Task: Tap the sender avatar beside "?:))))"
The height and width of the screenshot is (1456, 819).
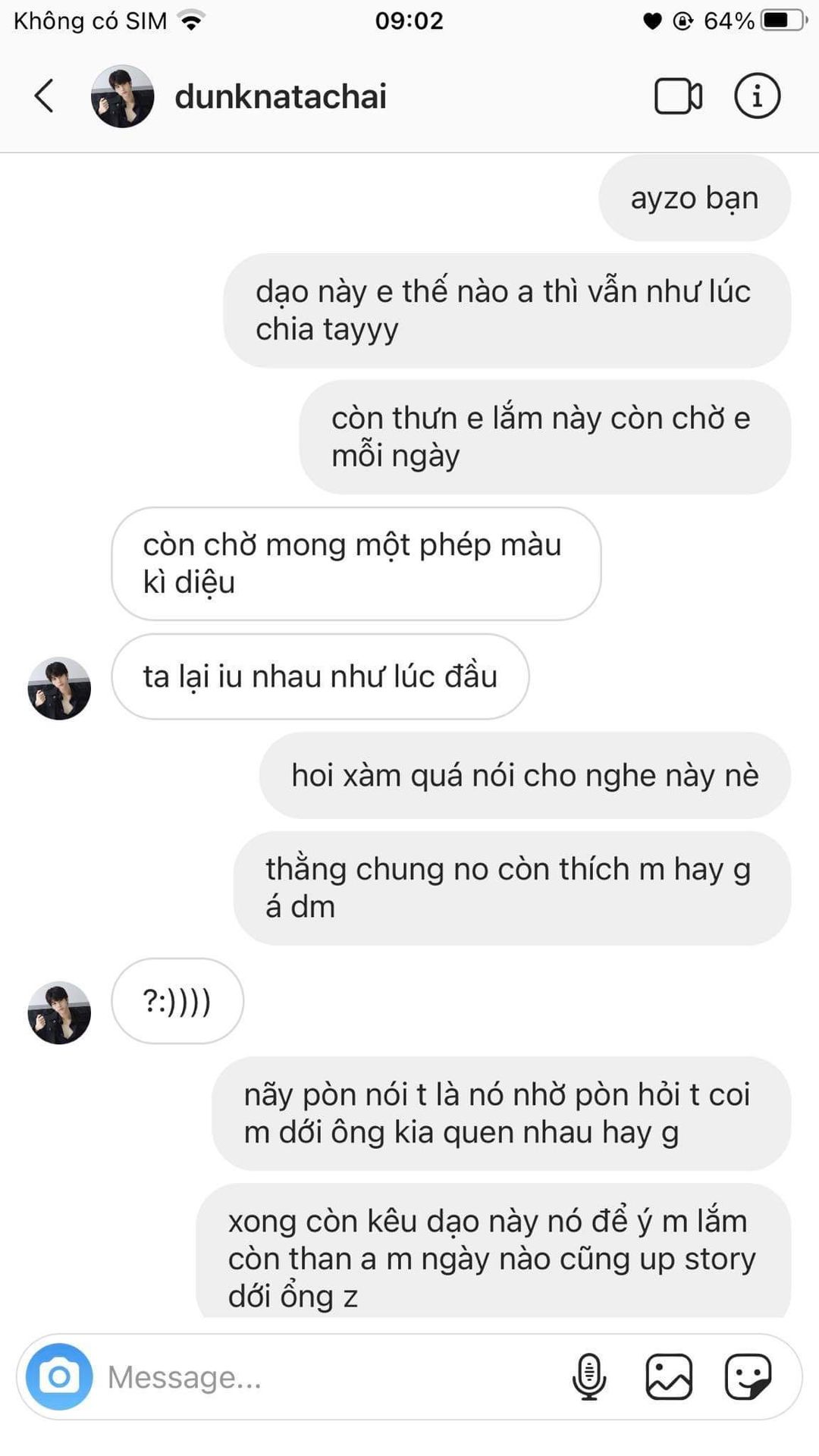Action: pos(59,1012)
